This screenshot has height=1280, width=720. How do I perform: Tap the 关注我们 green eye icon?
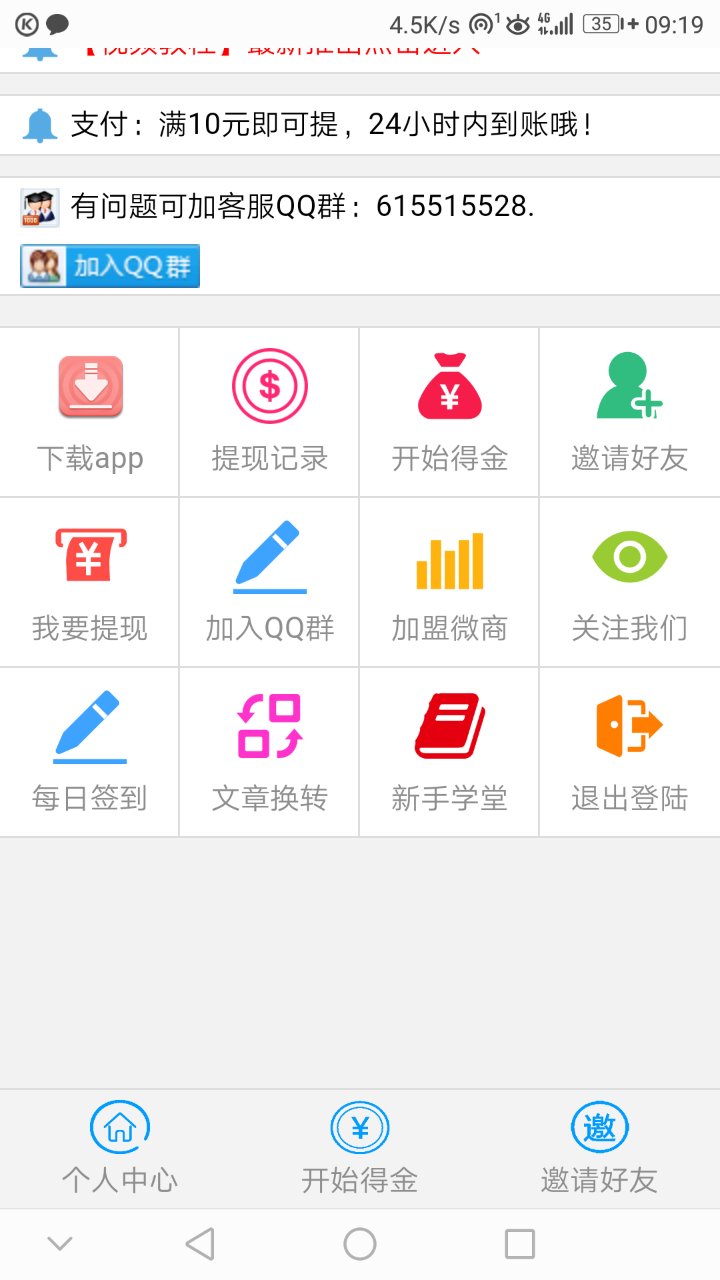point(628,580)
